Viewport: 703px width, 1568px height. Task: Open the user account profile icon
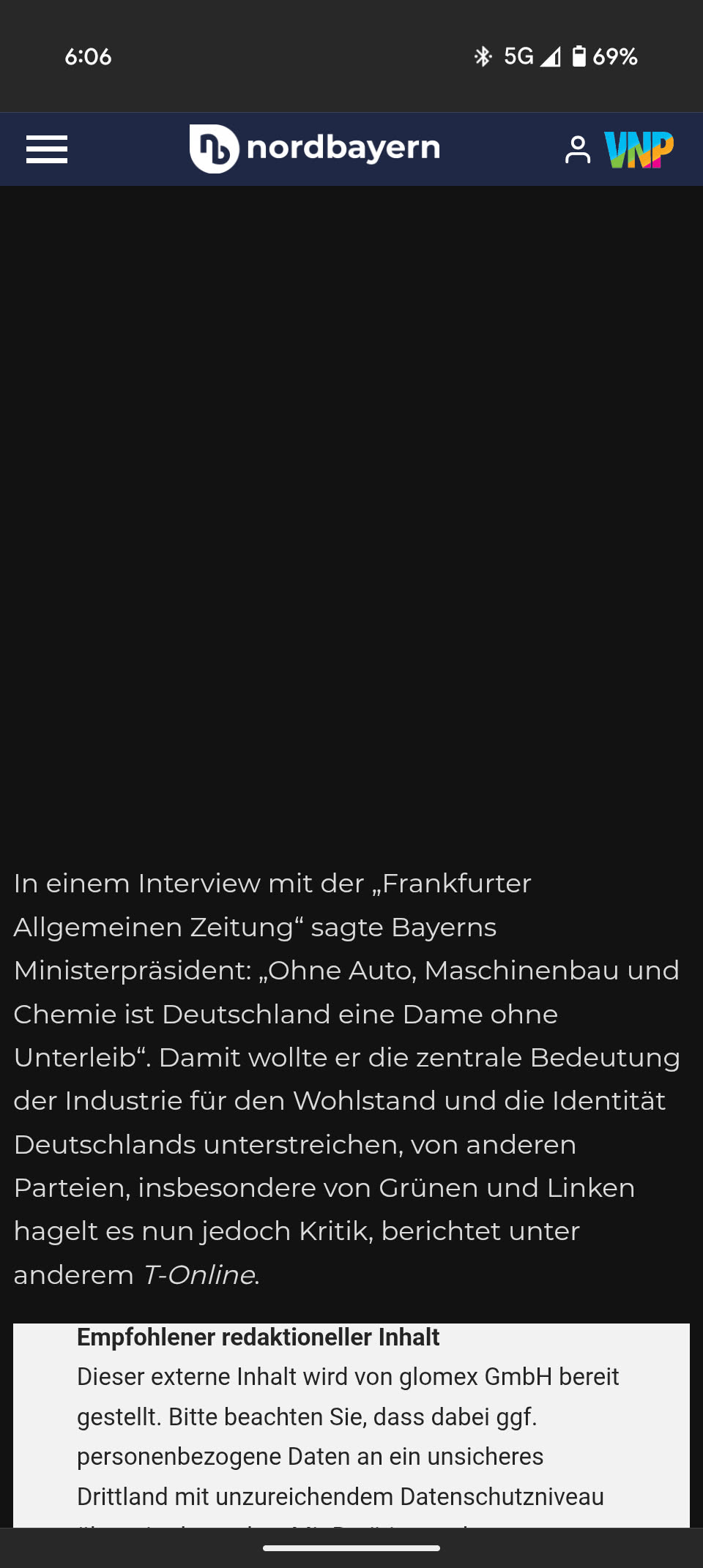577,150
